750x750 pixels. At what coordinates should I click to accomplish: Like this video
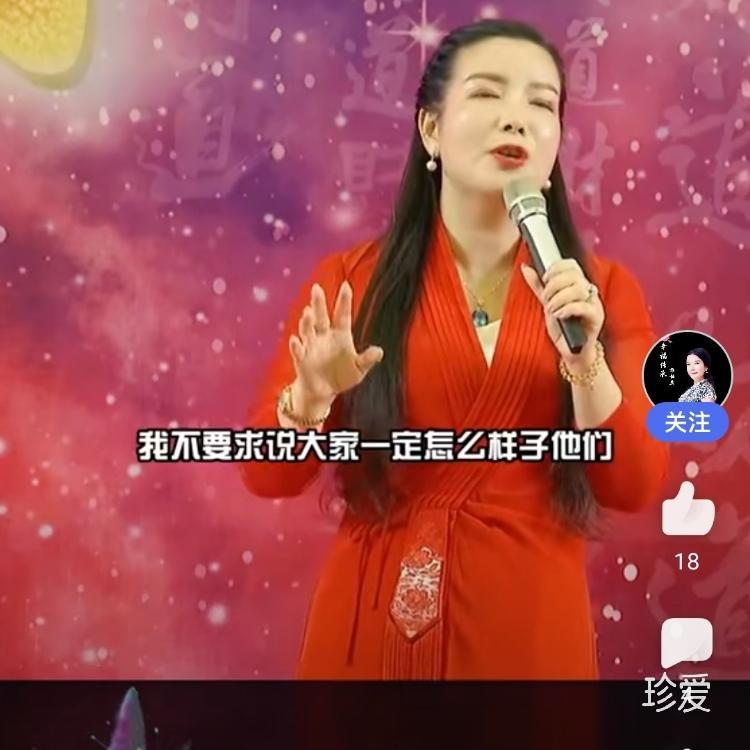(x=688, y=509)
